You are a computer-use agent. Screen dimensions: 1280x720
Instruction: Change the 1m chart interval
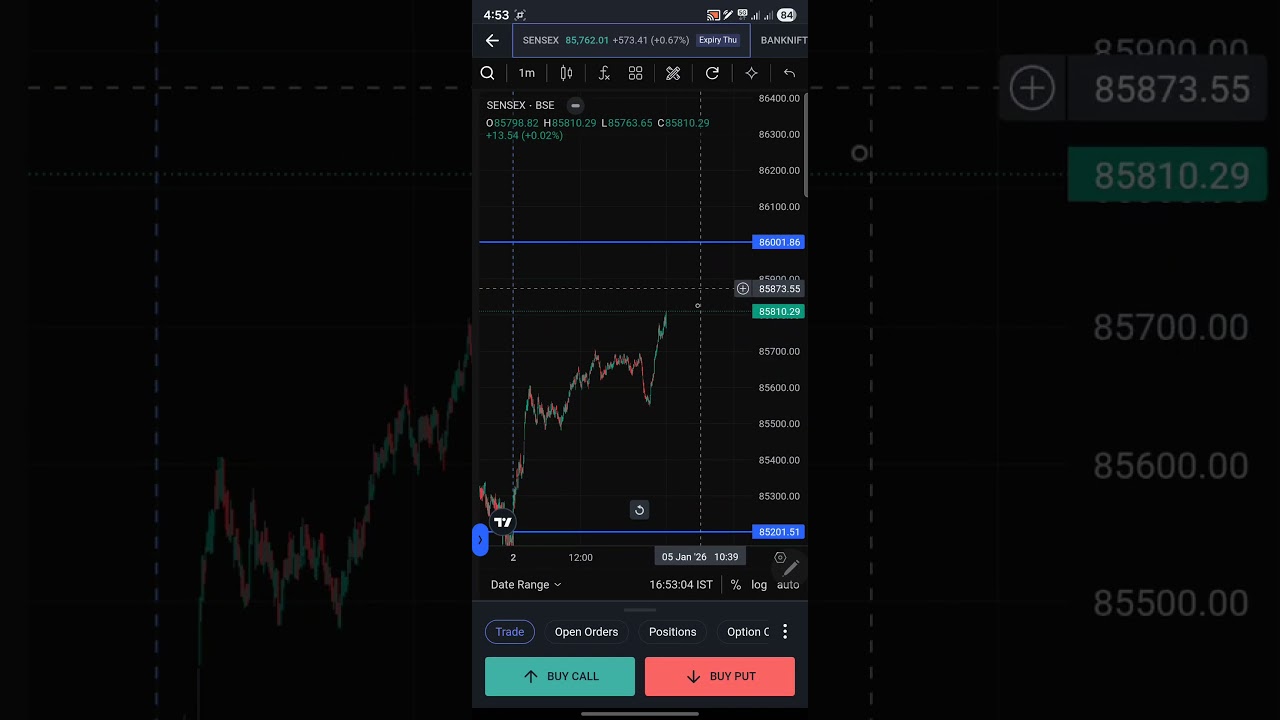[527, 73]
